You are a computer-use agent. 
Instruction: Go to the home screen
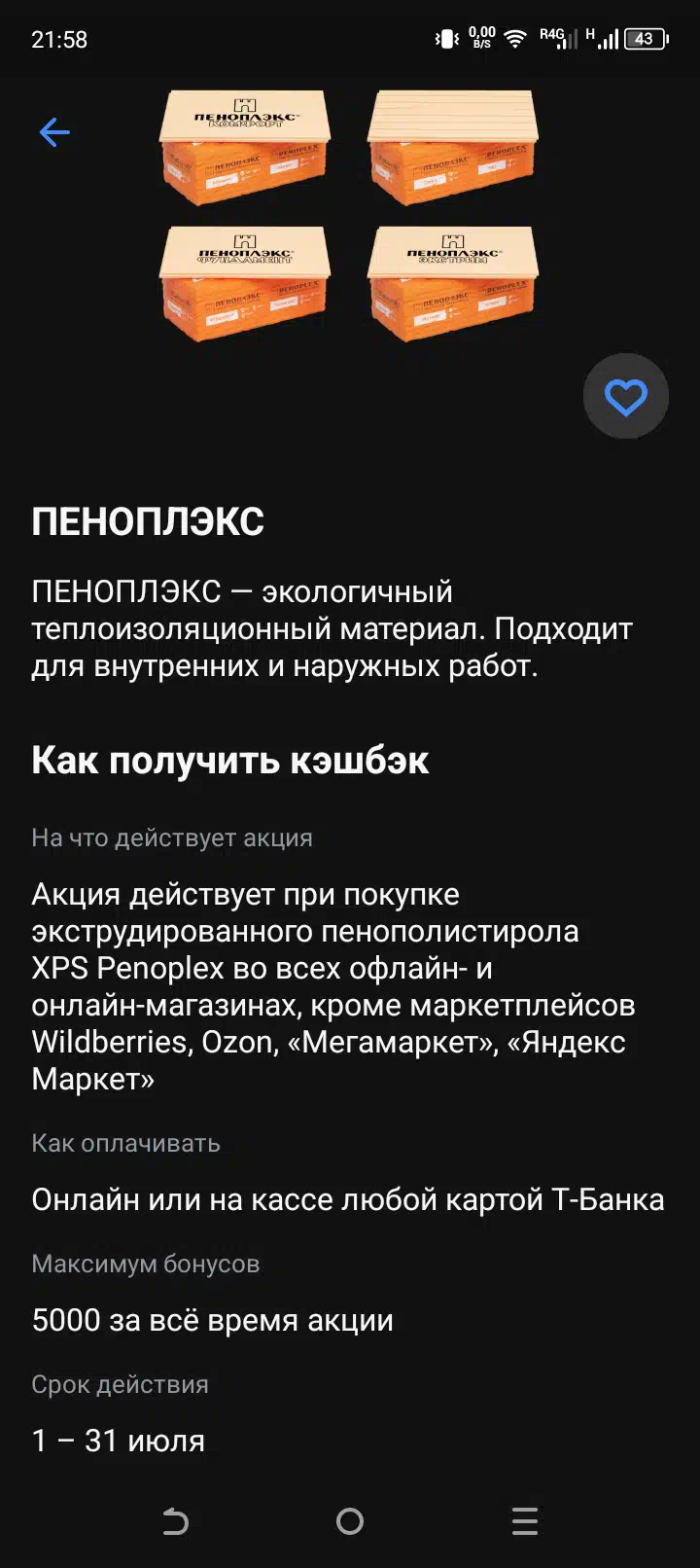pos(350,1520)
